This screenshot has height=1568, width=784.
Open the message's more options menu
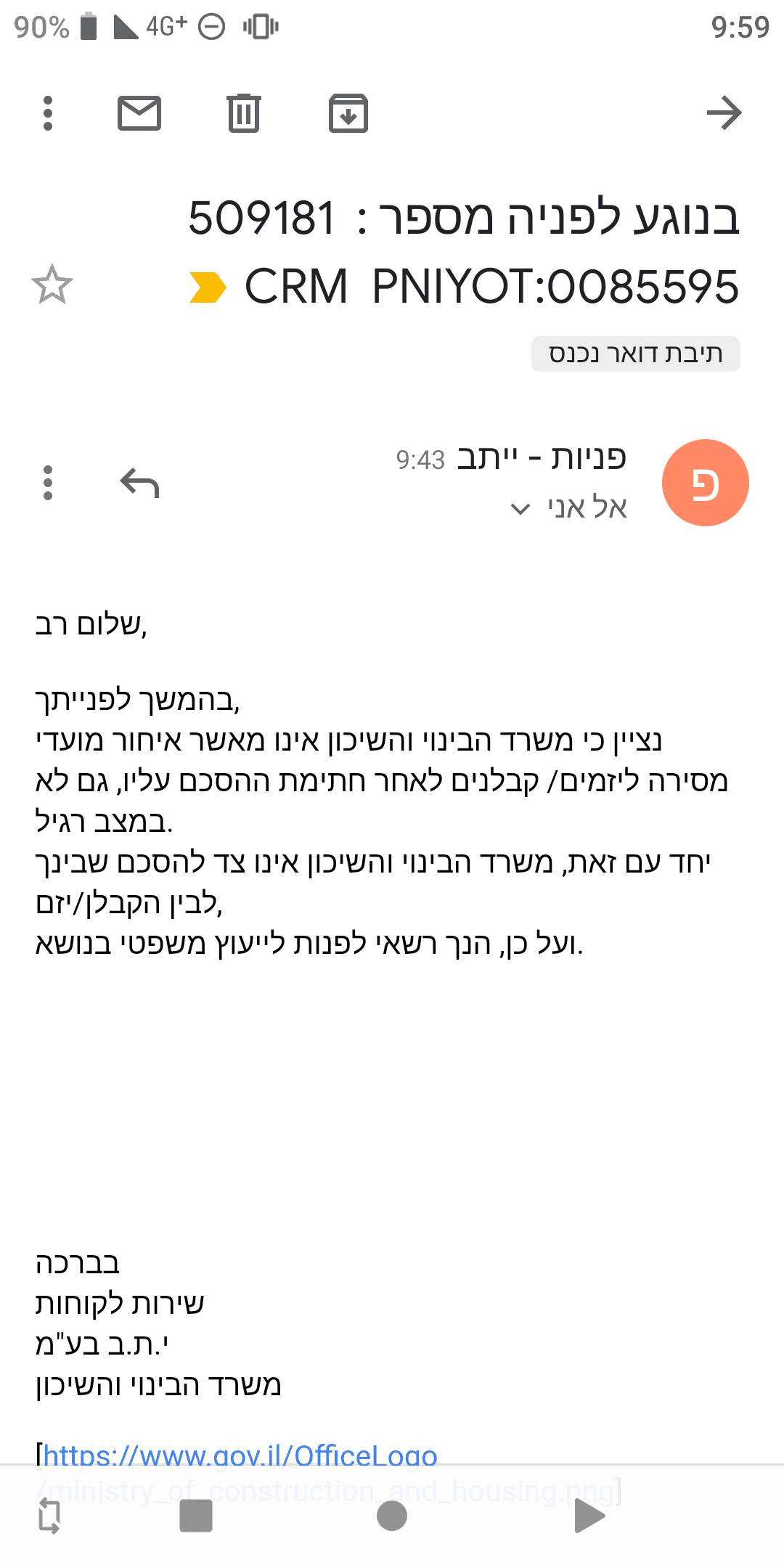[x=48, y=483]
